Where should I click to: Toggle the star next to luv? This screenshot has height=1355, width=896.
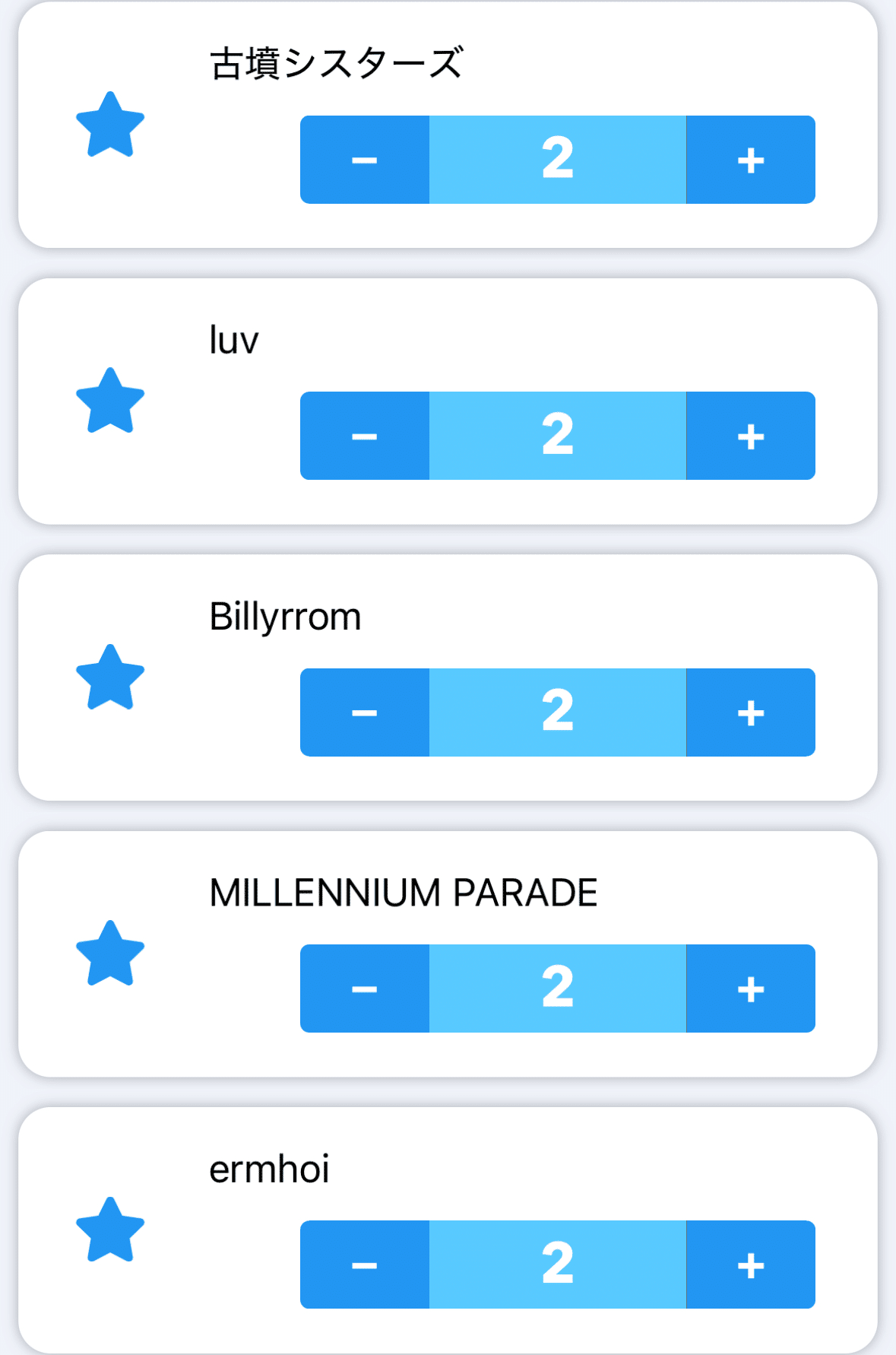110,401
